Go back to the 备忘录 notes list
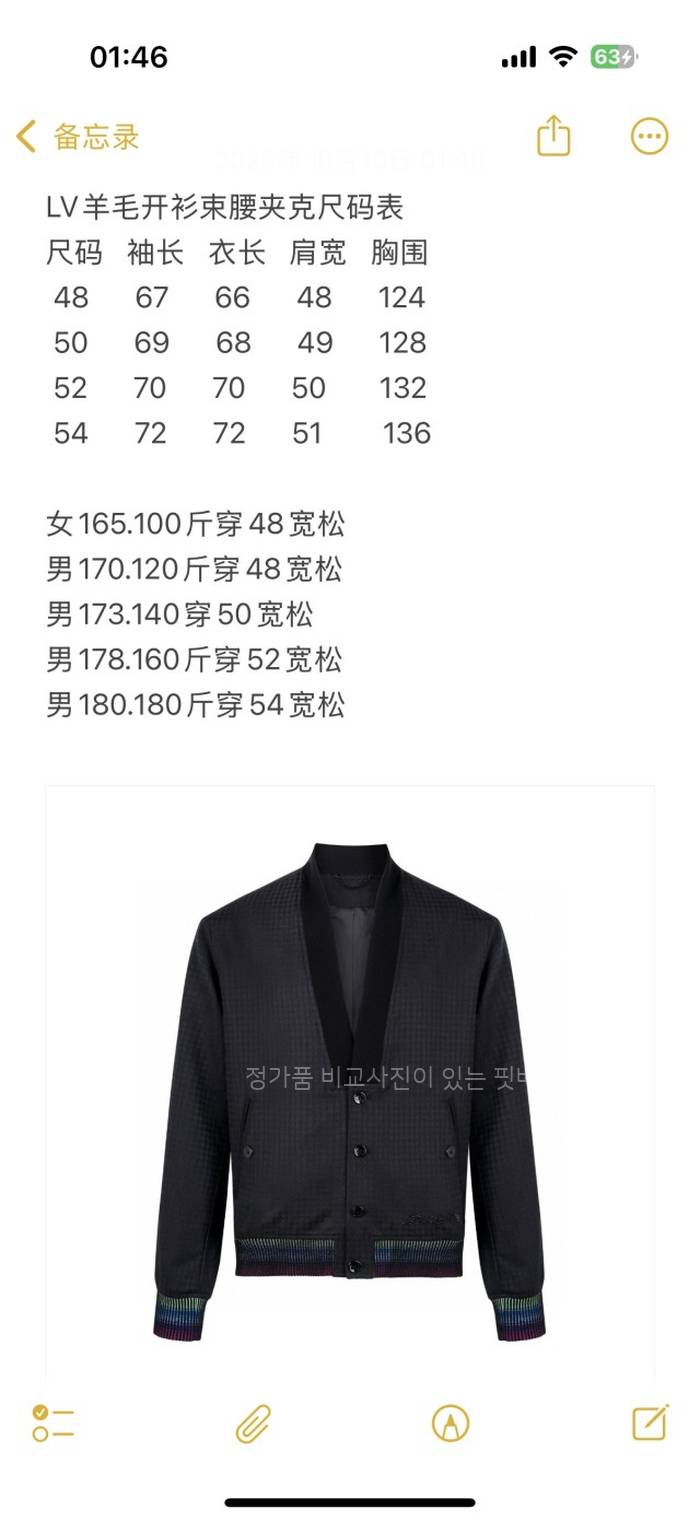The height and width of the screenshot is (1521, 700). click(x=78, y=137)
